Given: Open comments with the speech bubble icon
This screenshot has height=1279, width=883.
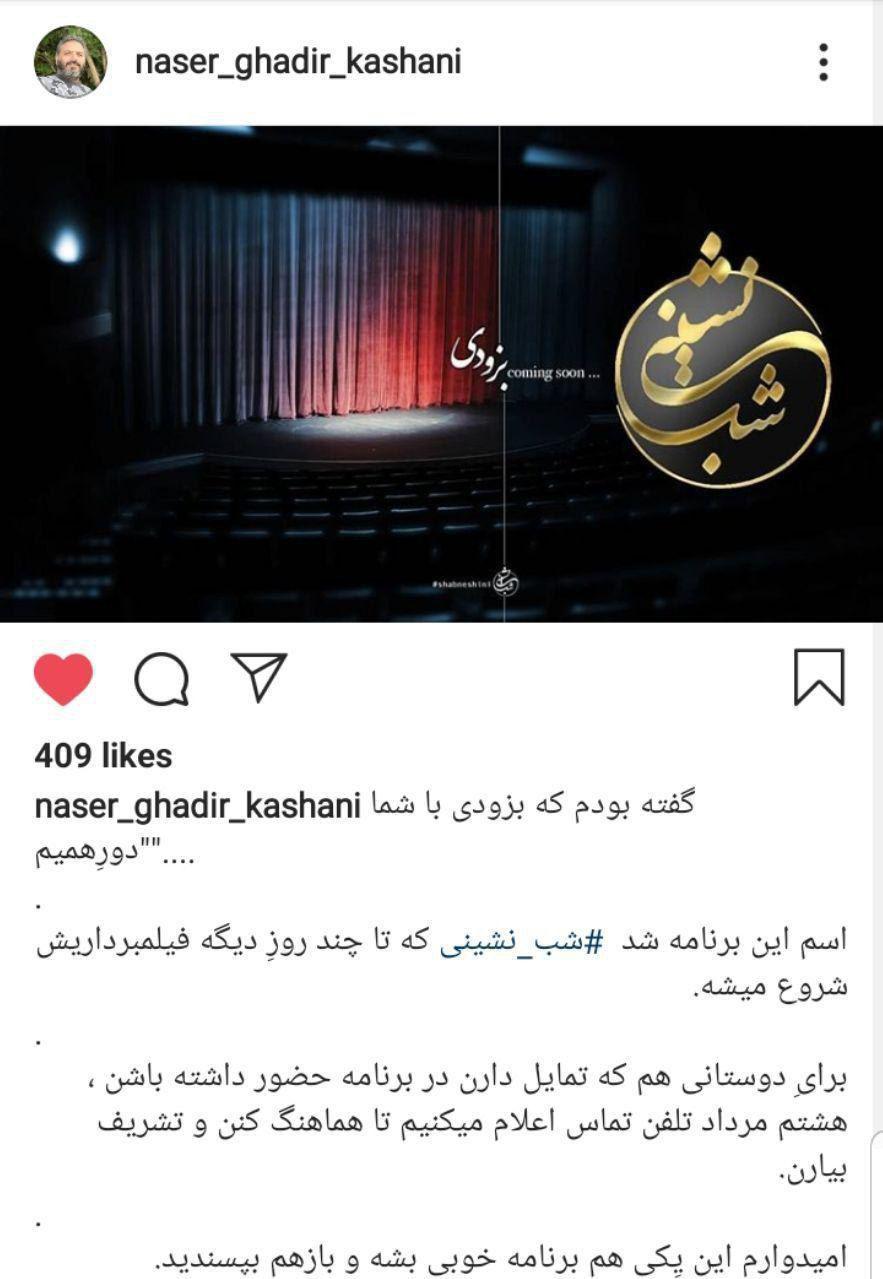Looking at the screenshot, I should pyautogui.click(x=161, y=680).
